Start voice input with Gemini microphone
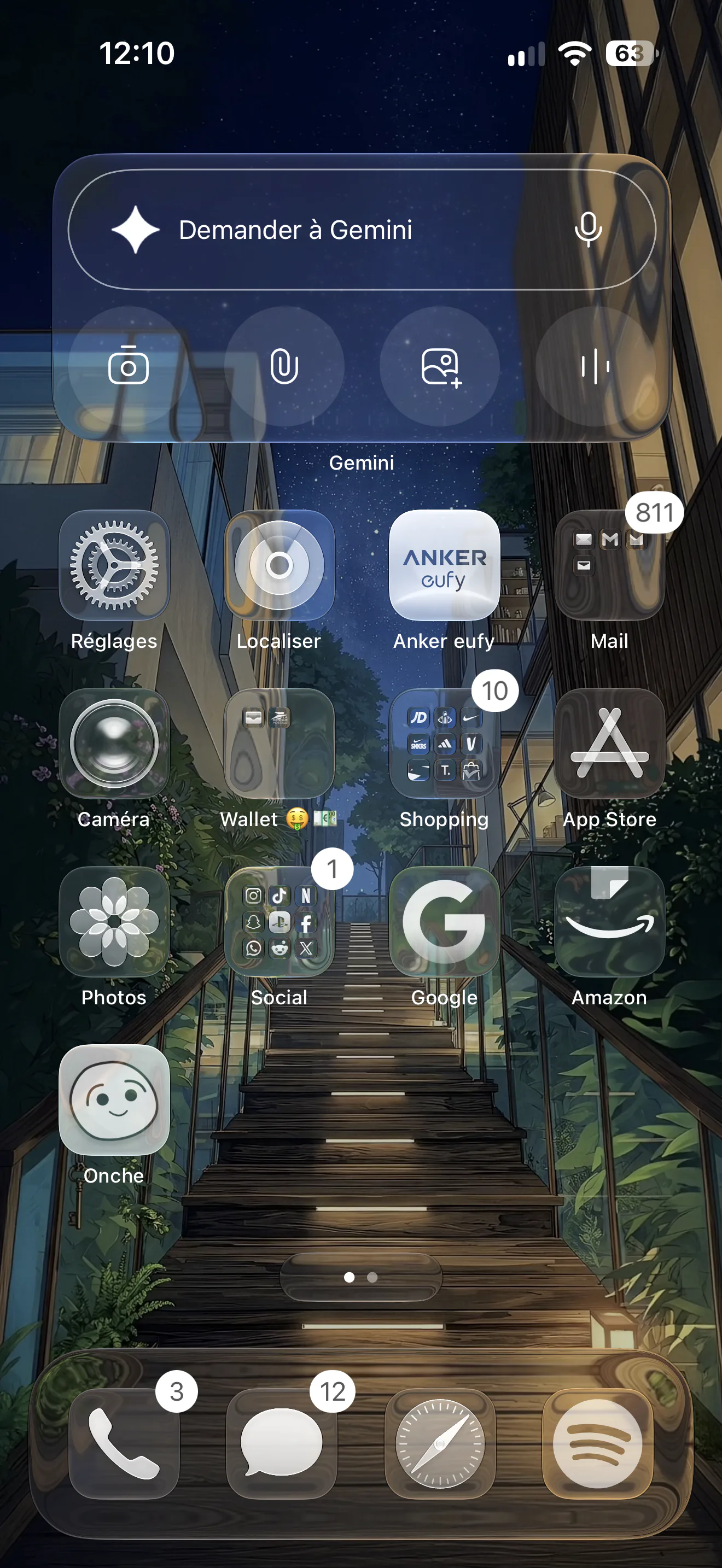The width and height of the screenshot is (722, 1568). click(x=588, y=230)
